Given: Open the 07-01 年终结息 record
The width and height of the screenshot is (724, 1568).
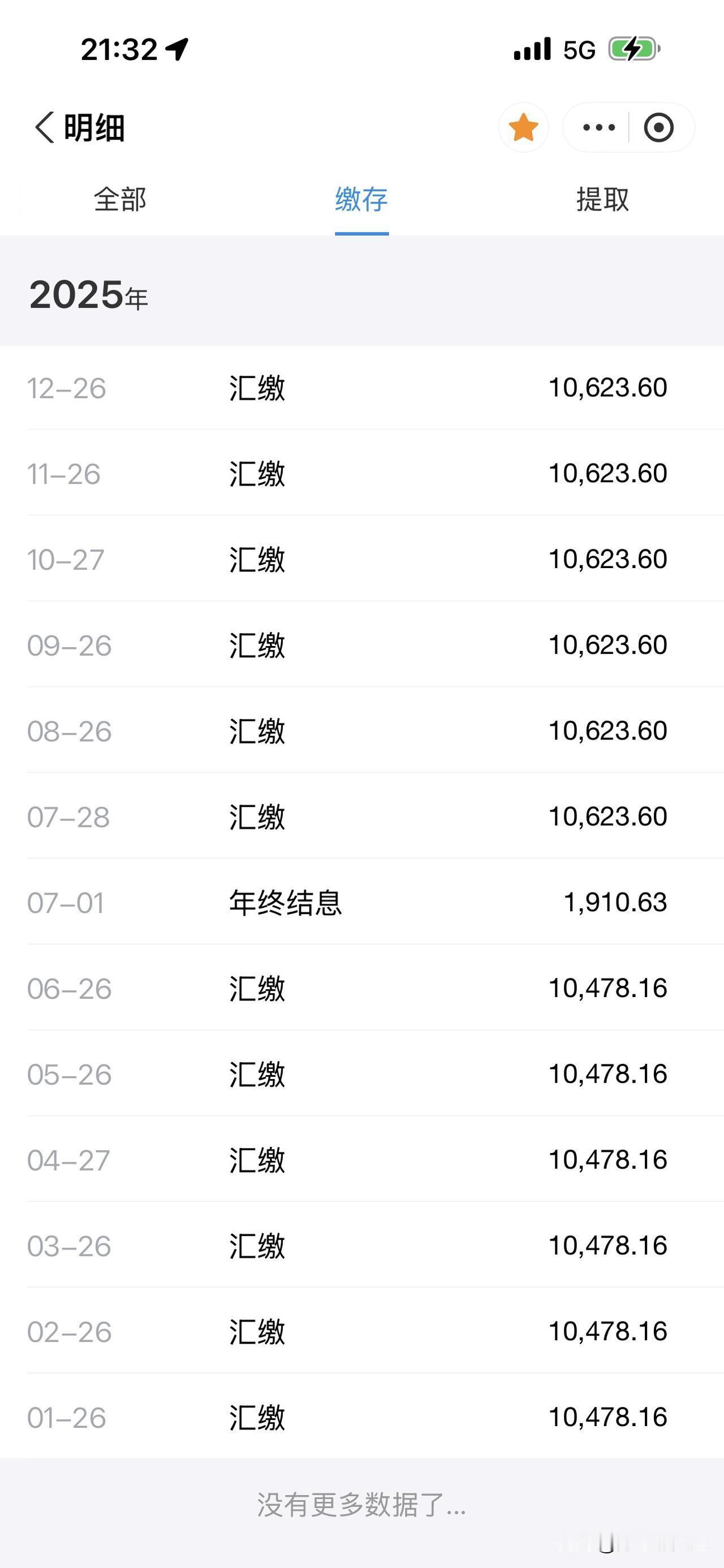Looking at the screenshot, I should [361, 903].
